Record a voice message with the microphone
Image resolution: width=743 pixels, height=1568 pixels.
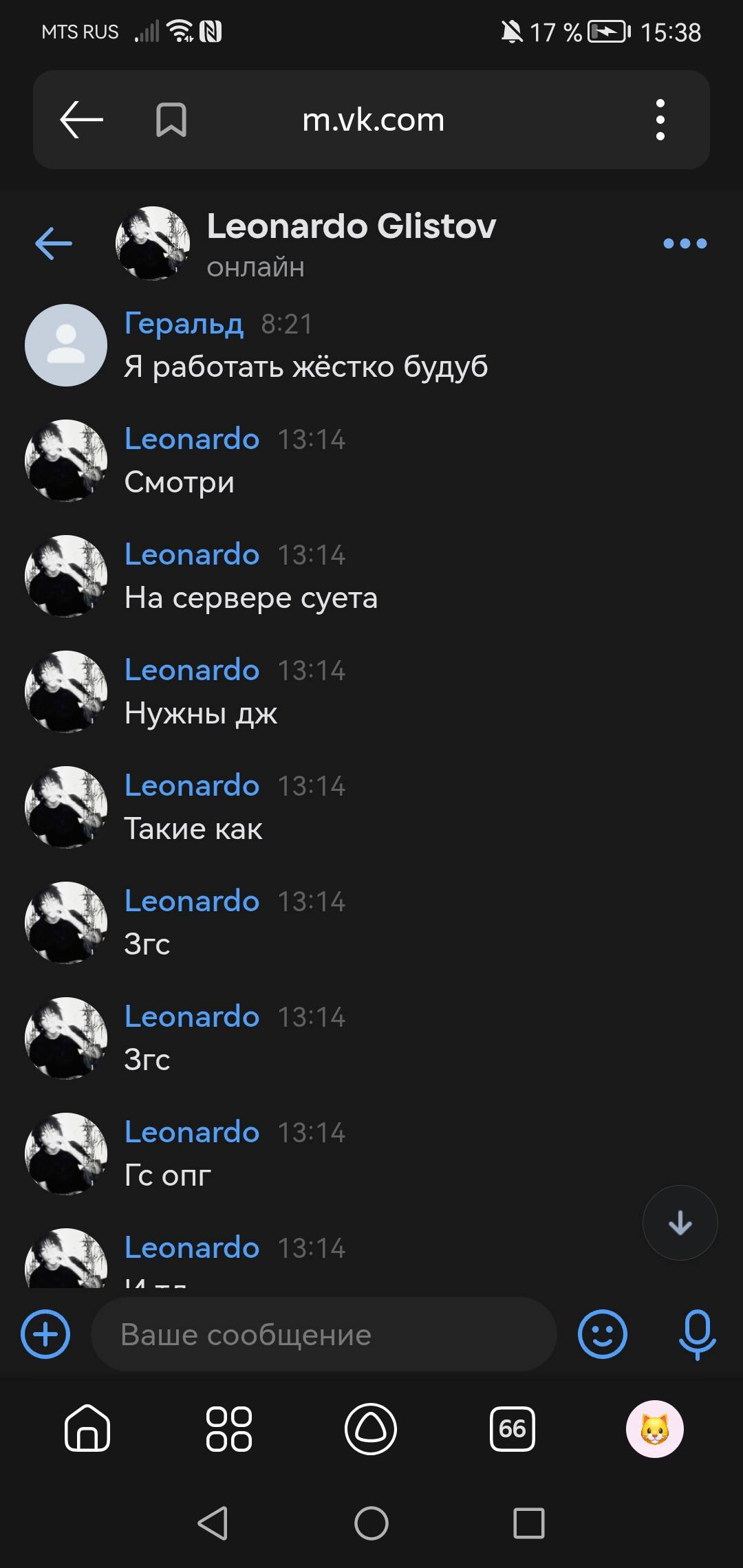click(697, 1334)
